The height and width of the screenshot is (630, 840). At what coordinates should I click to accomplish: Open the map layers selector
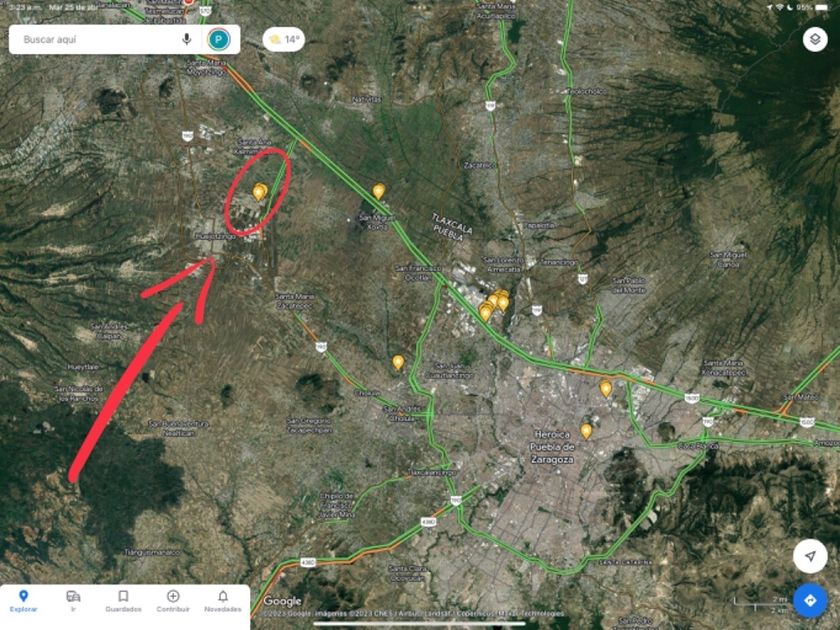click(815, 40)
